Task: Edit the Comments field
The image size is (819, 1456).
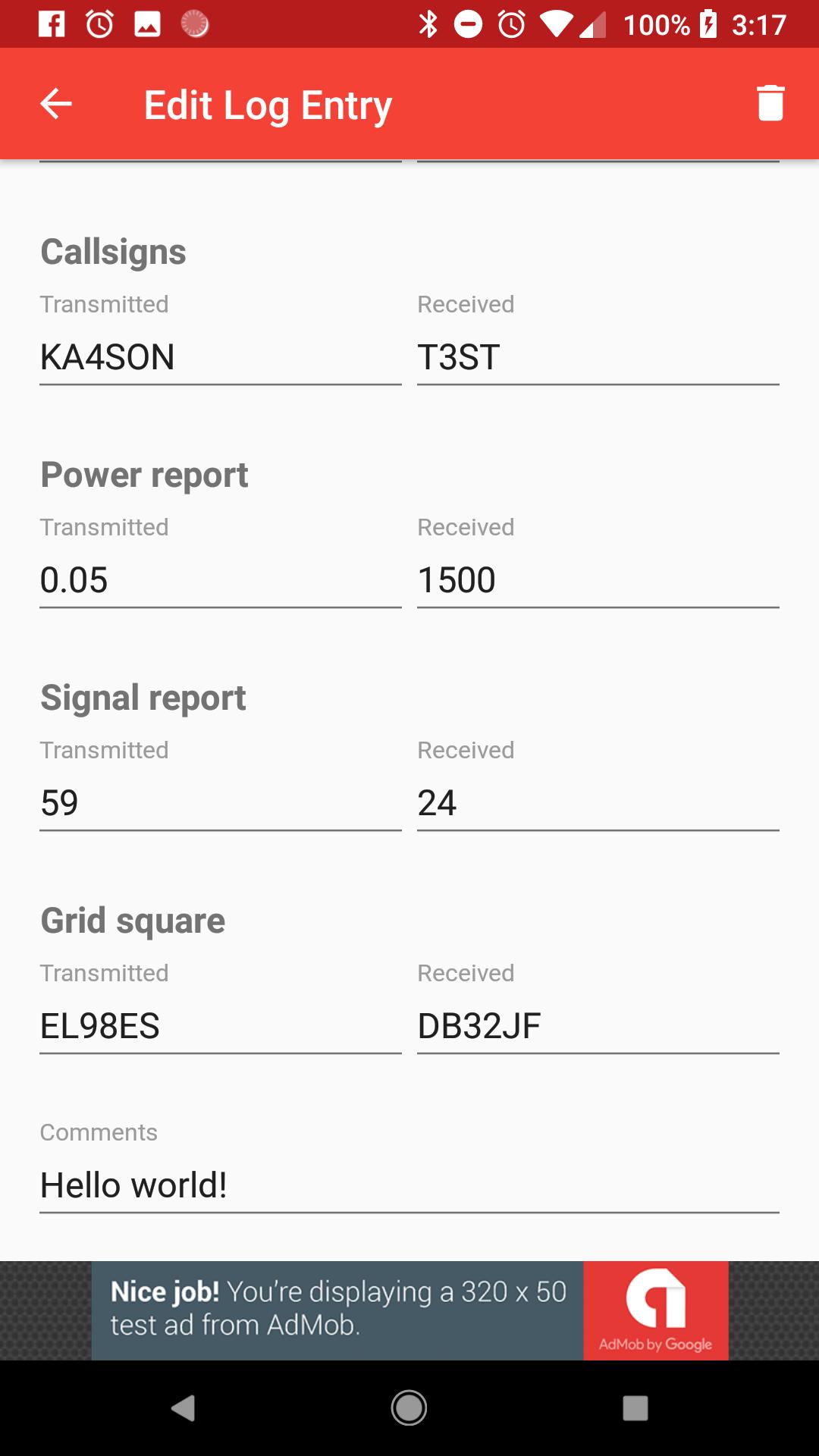Action: [x=409, y=1185]
